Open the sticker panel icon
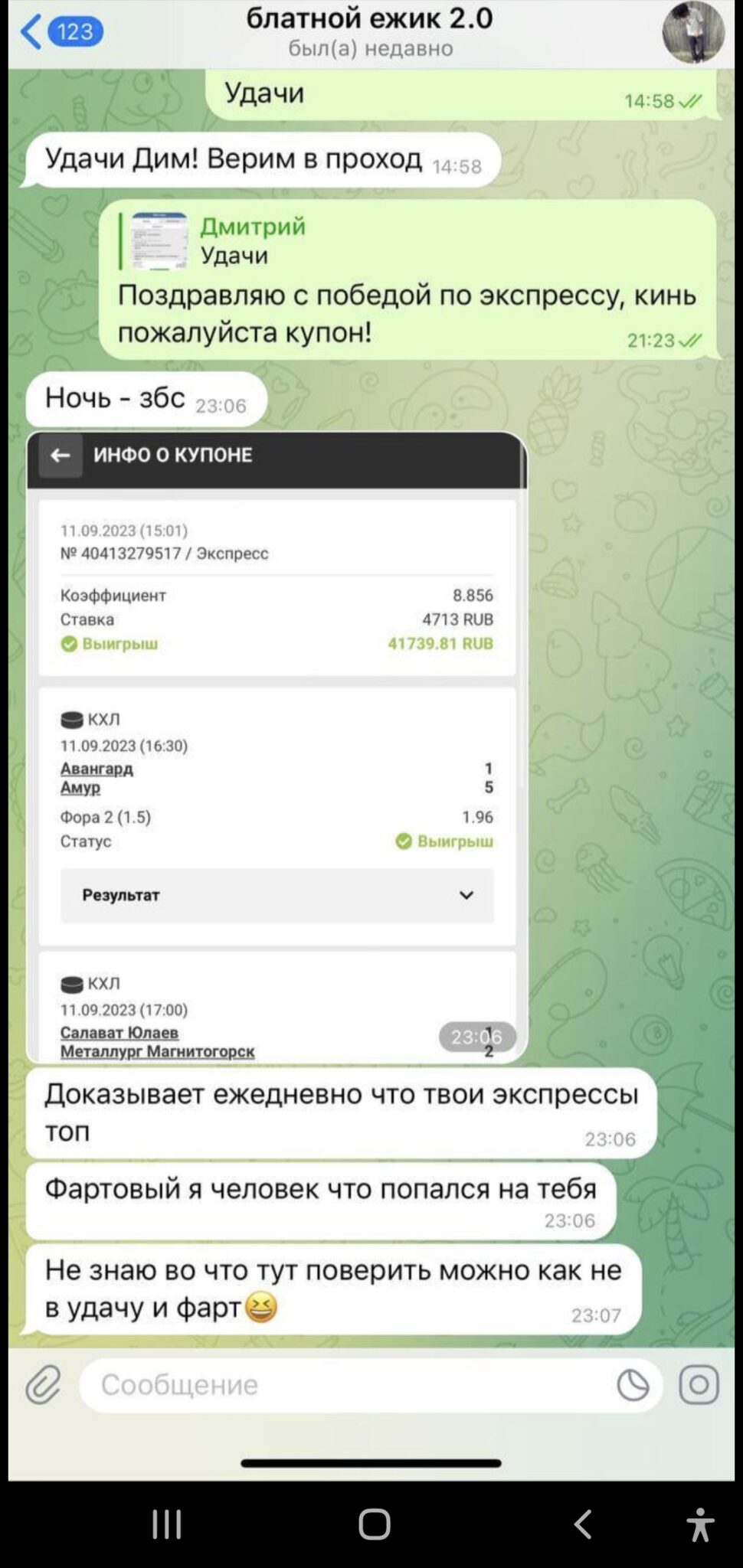 coord(633,1385)
